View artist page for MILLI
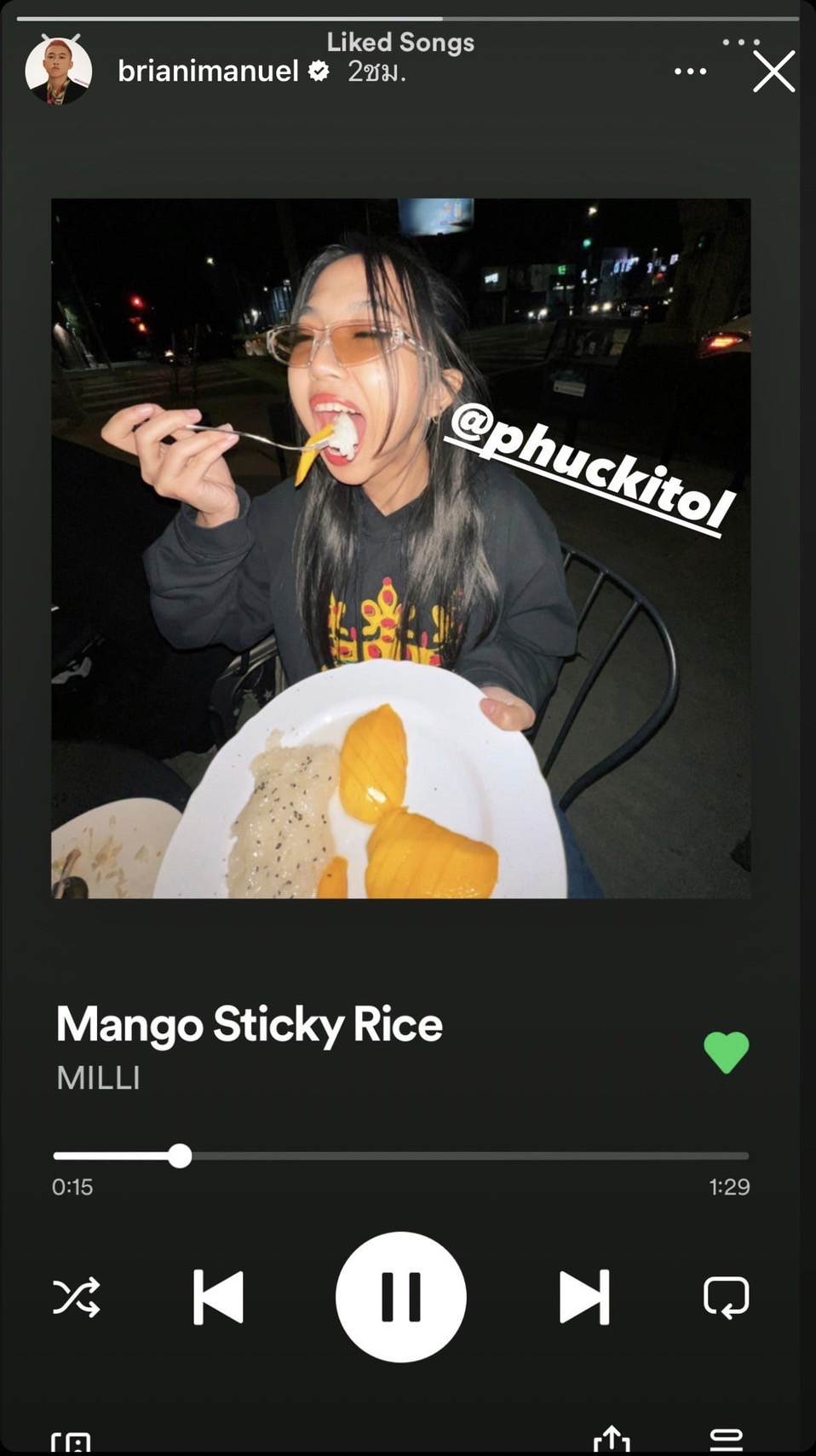 pos(97,1079)
